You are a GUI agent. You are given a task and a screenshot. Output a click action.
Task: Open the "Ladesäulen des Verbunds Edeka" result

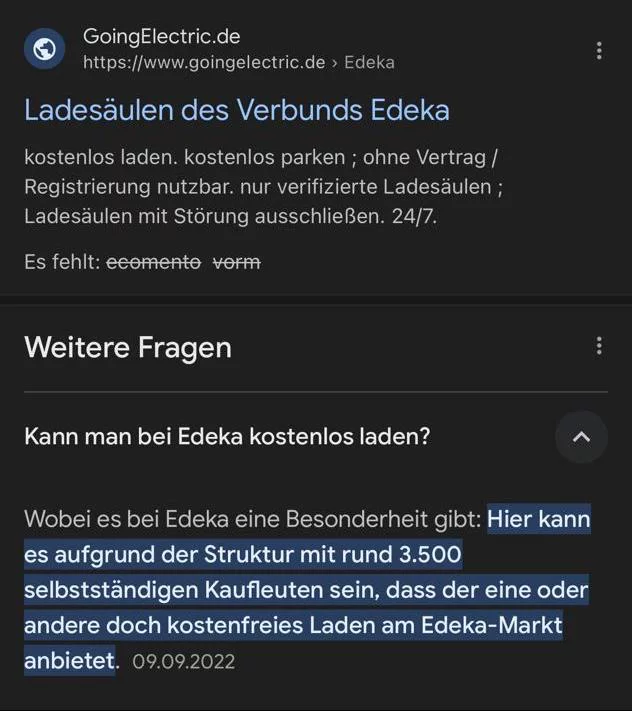pyautogui.click(x=237, y=109)
